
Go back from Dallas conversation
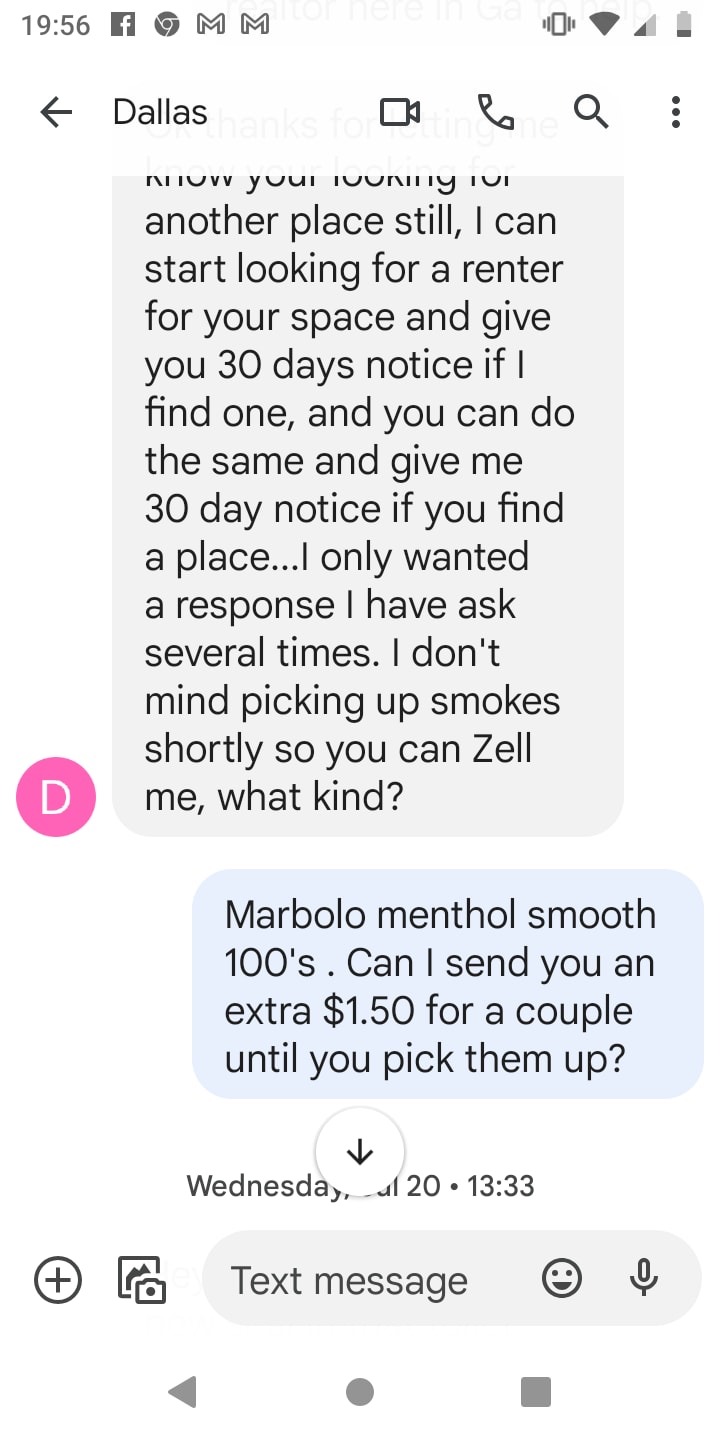tap(56, 113)
